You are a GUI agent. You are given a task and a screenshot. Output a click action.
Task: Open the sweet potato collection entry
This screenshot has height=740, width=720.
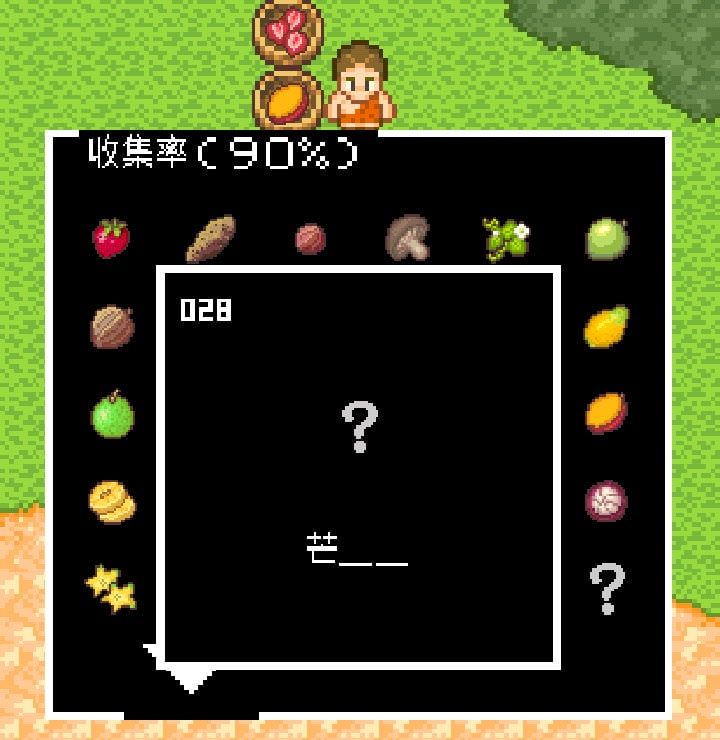click(x=210, y=239)
